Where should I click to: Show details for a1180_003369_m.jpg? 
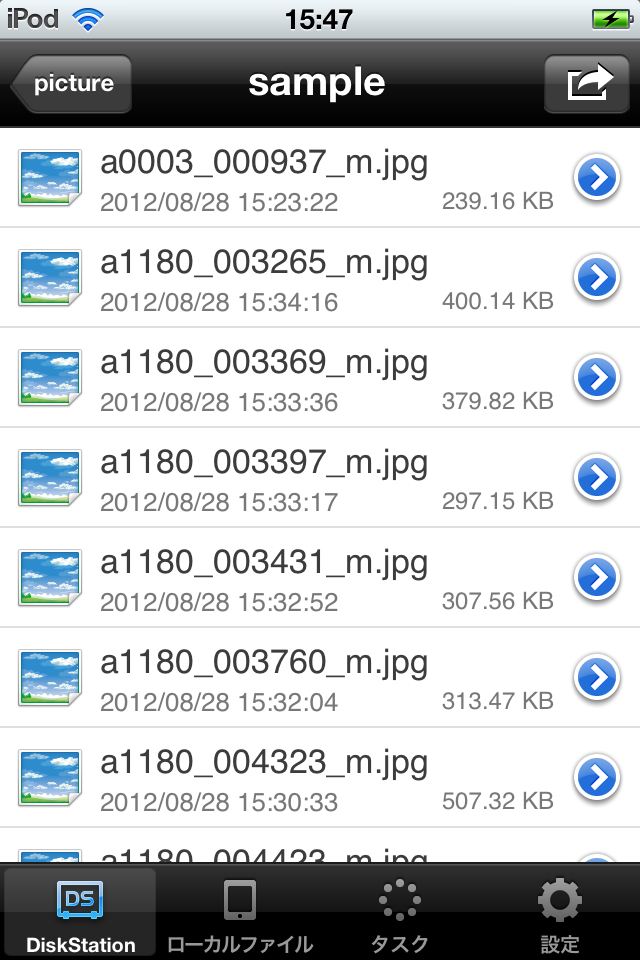coord(597,378)
